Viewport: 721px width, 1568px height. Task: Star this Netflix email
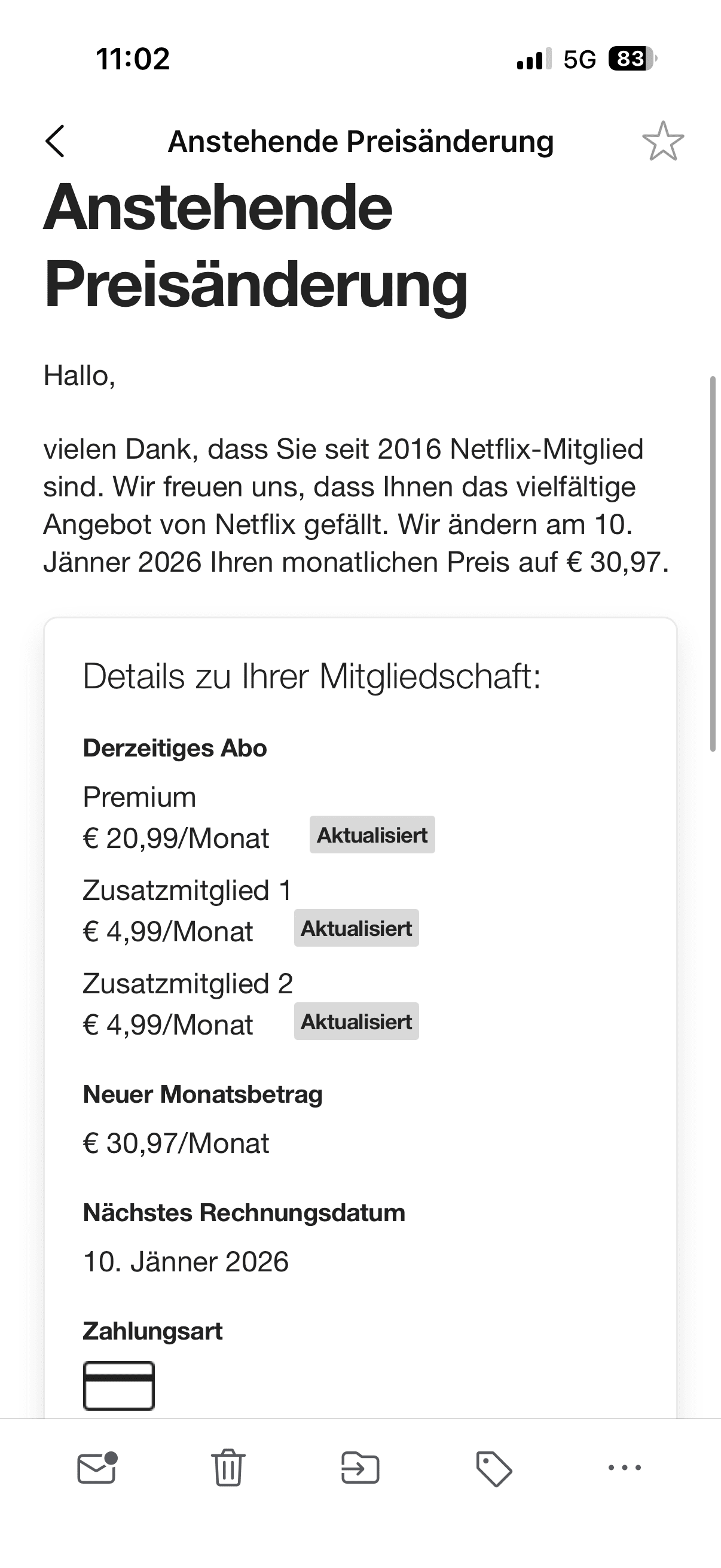point(662,141)
